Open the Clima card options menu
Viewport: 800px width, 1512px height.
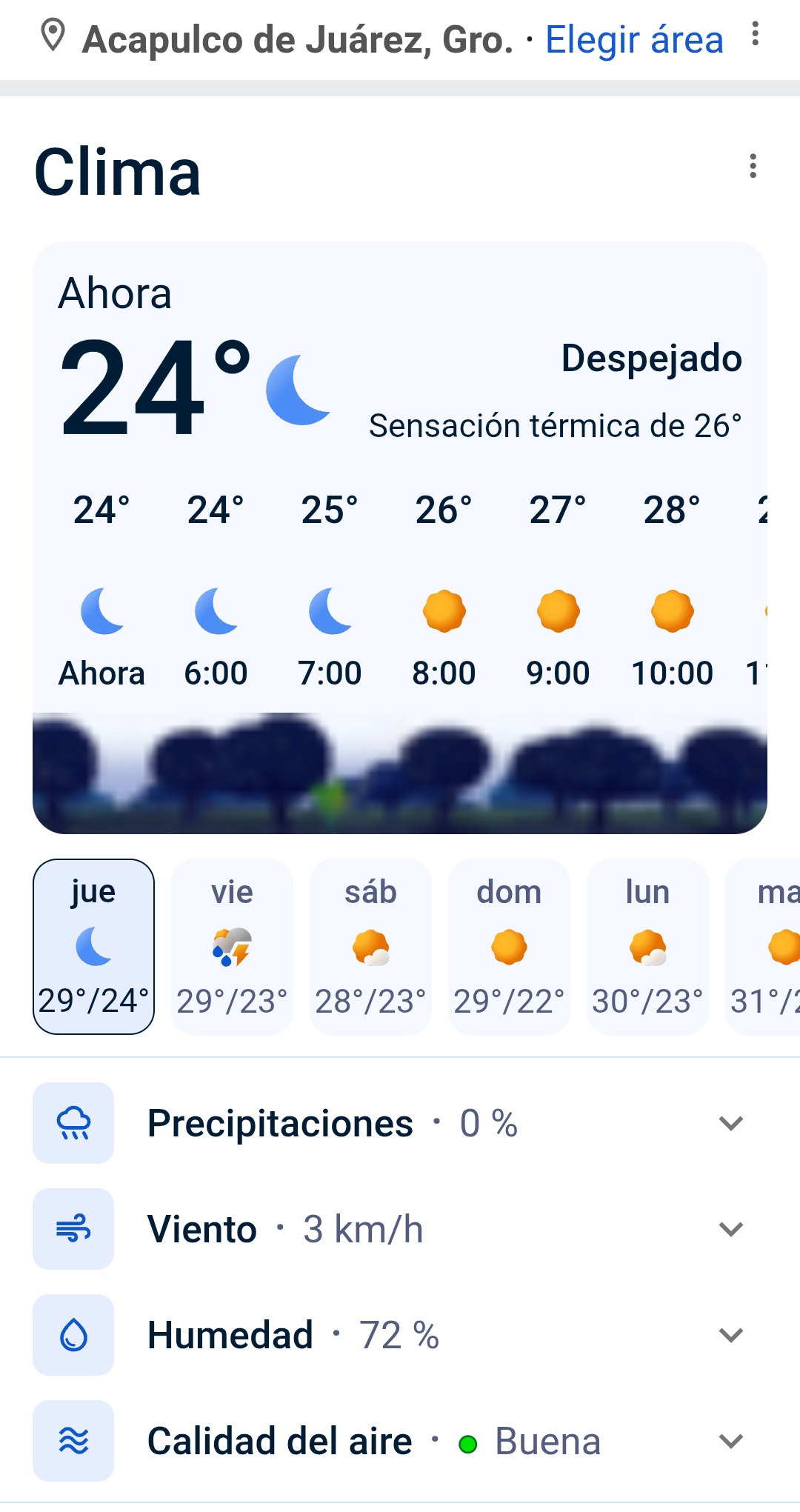click(x=753, y=166)
